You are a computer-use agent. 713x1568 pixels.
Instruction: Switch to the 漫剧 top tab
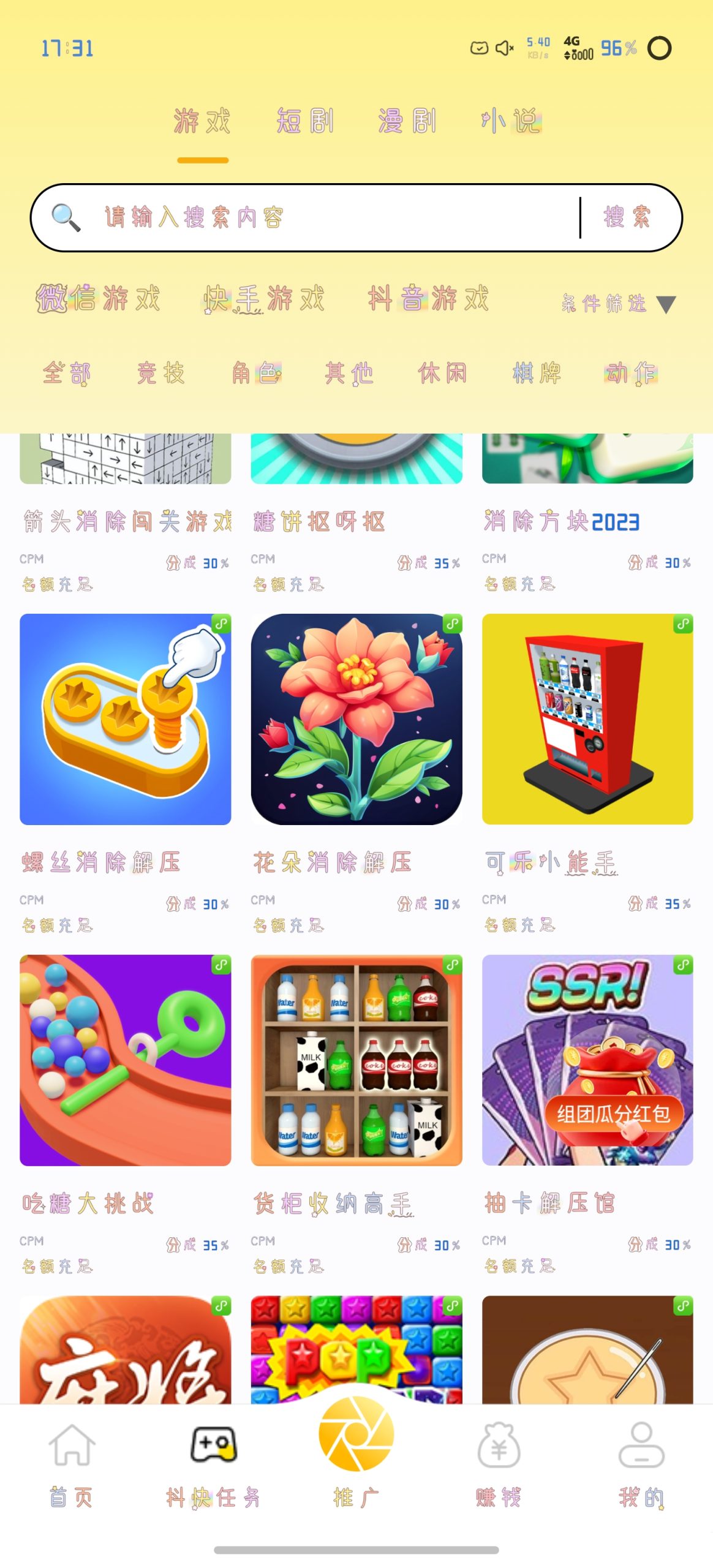(407, 121)
